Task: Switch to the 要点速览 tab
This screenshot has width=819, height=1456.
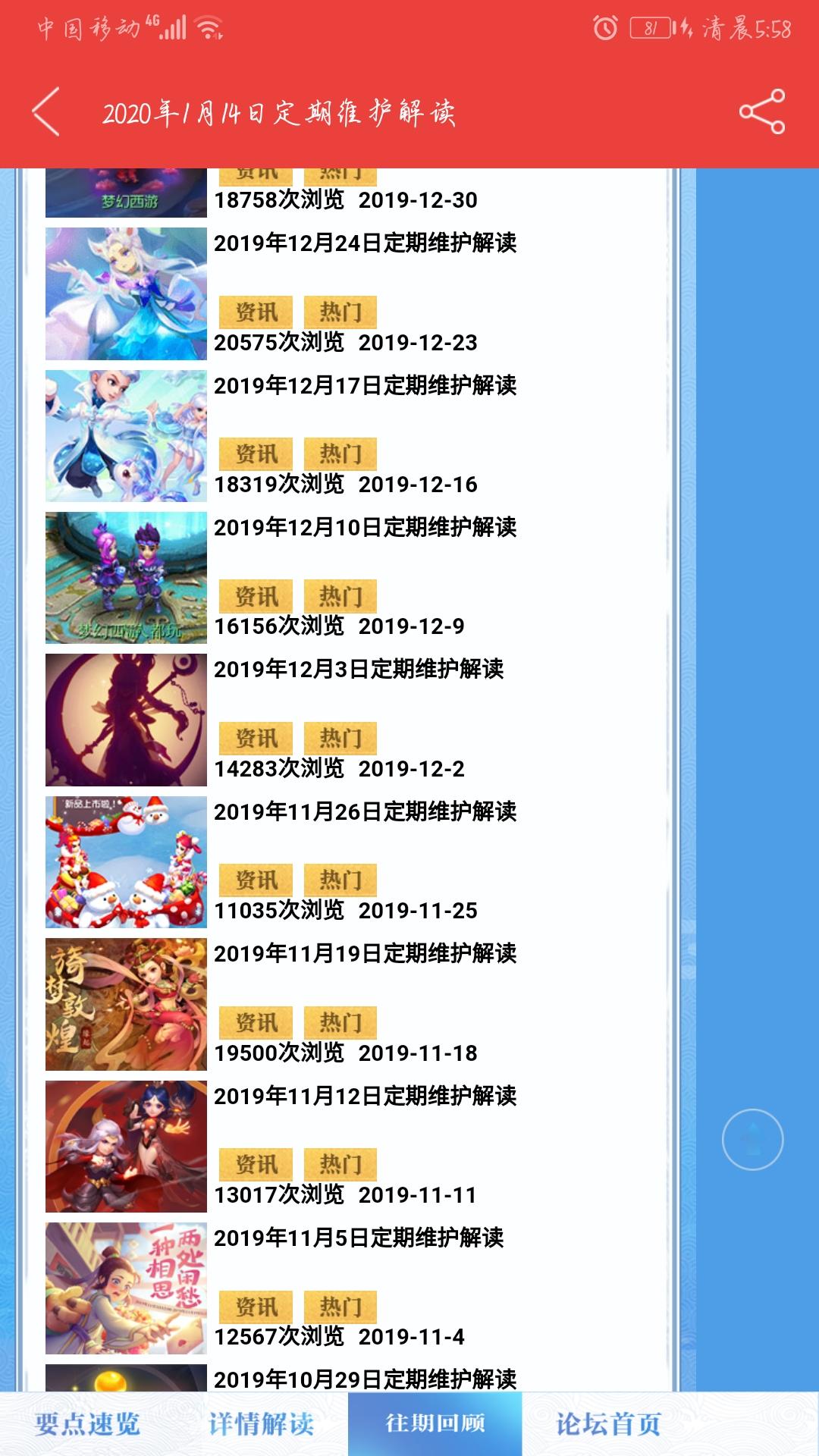Action: (x=87, y=1424)
